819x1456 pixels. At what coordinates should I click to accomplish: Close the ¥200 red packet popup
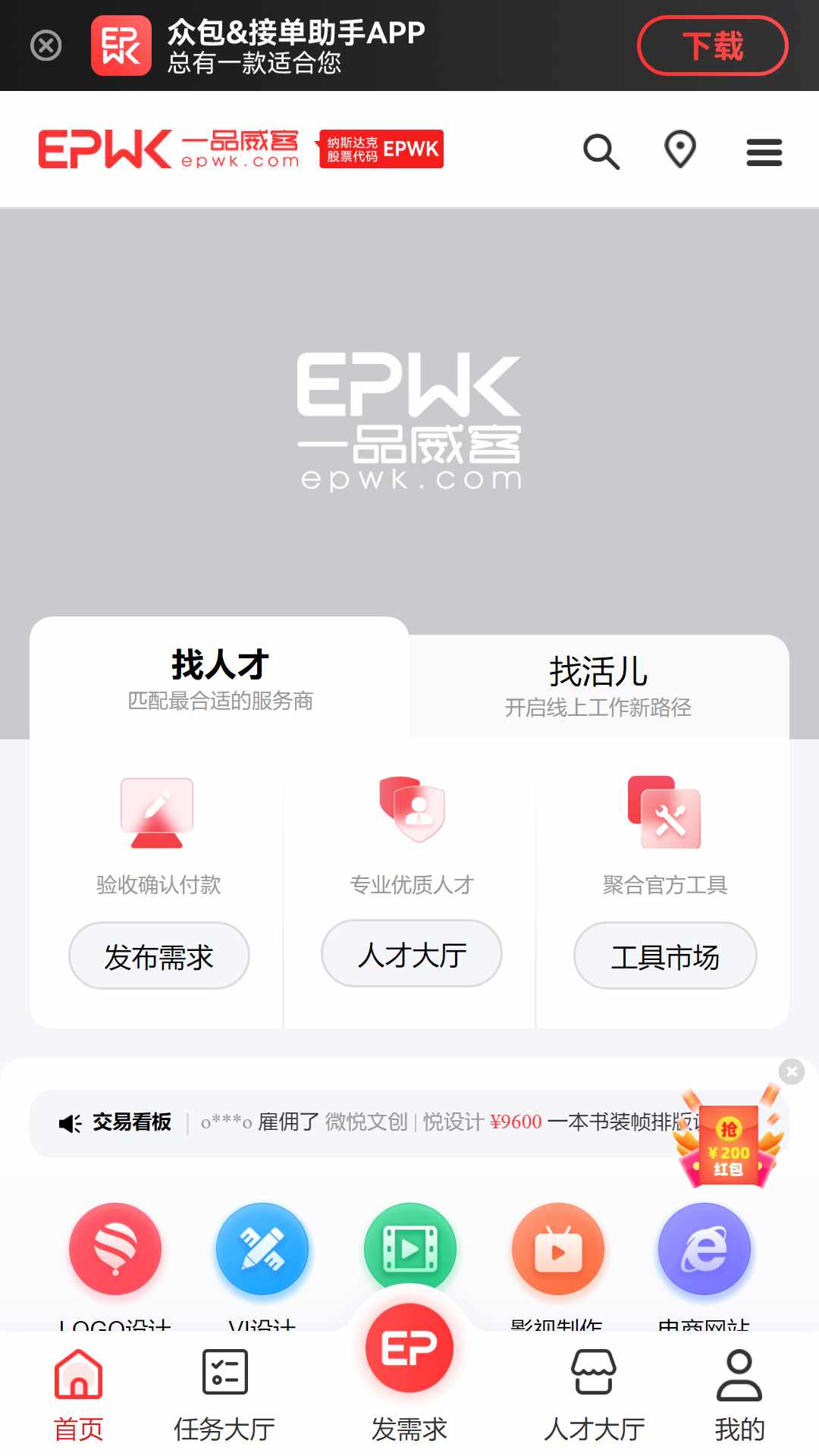tap(791, 1072)
